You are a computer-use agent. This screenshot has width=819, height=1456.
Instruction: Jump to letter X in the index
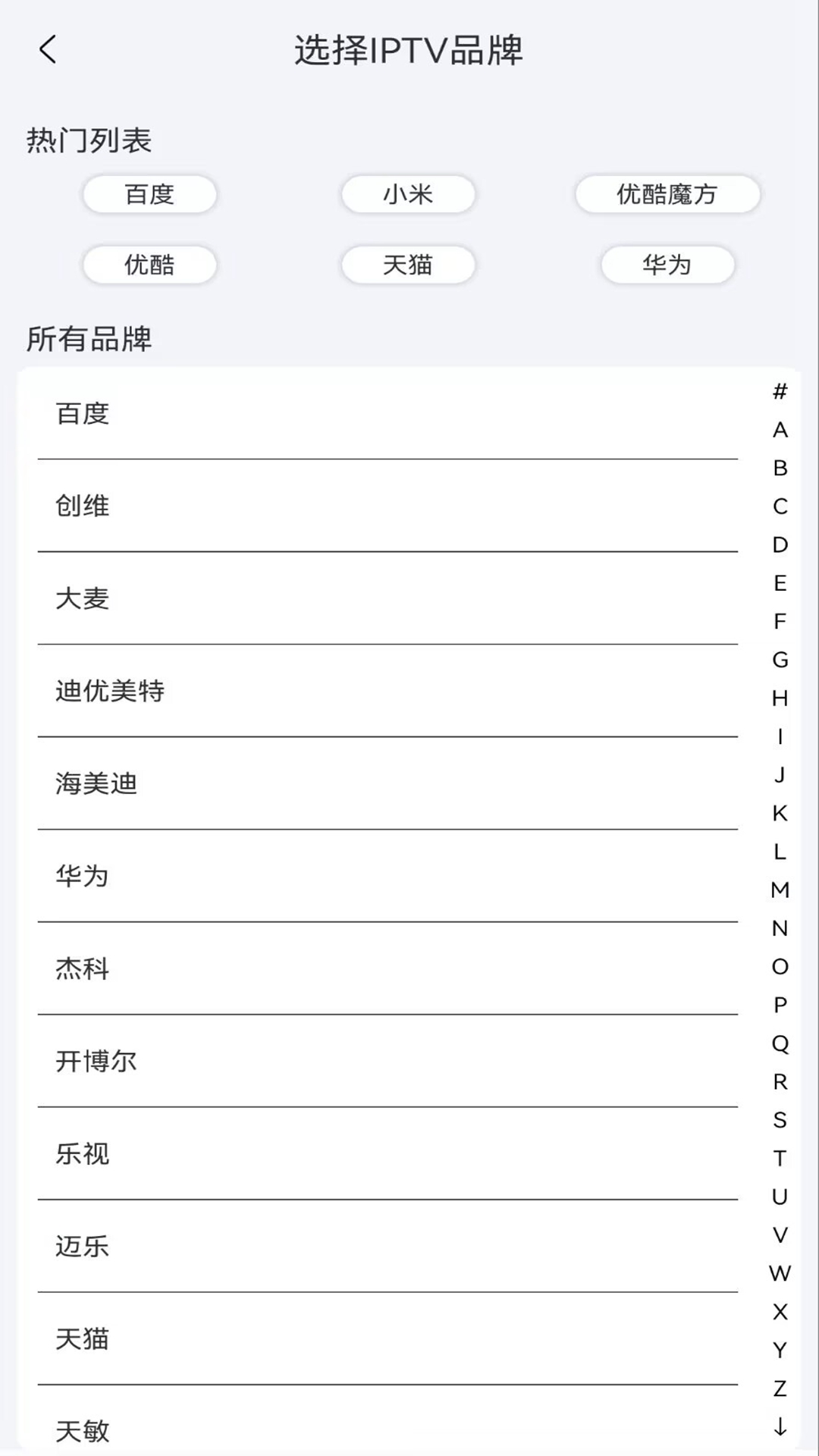(x=780, y=1311)
